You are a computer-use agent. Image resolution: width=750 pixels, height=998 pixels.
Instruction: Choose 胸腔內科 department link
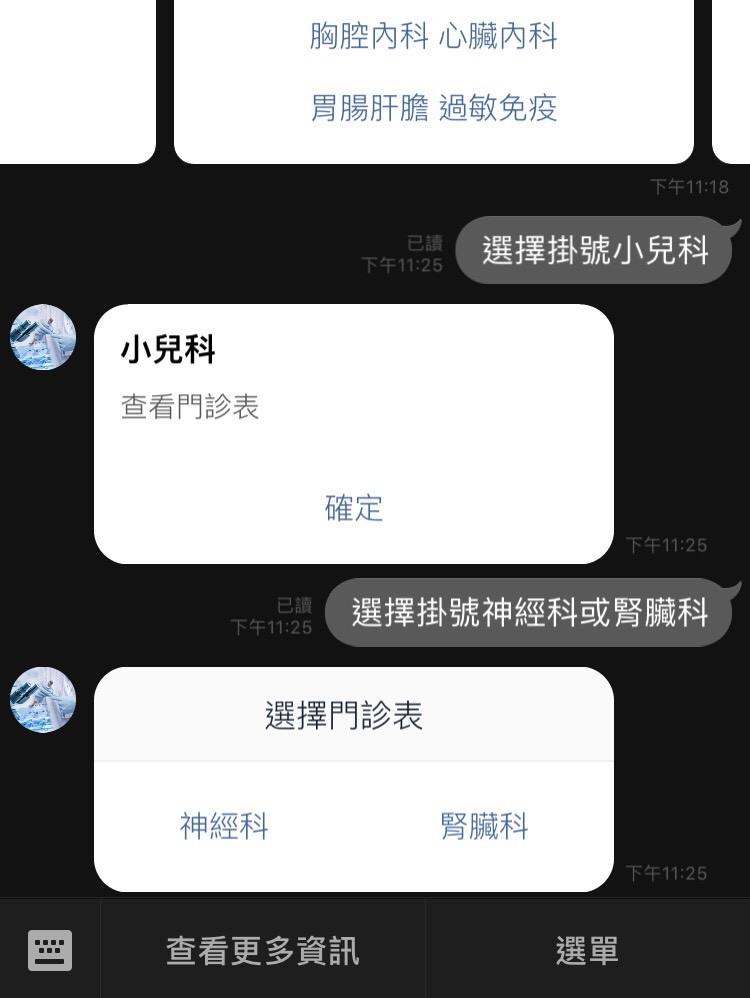[x=369, y=37]
